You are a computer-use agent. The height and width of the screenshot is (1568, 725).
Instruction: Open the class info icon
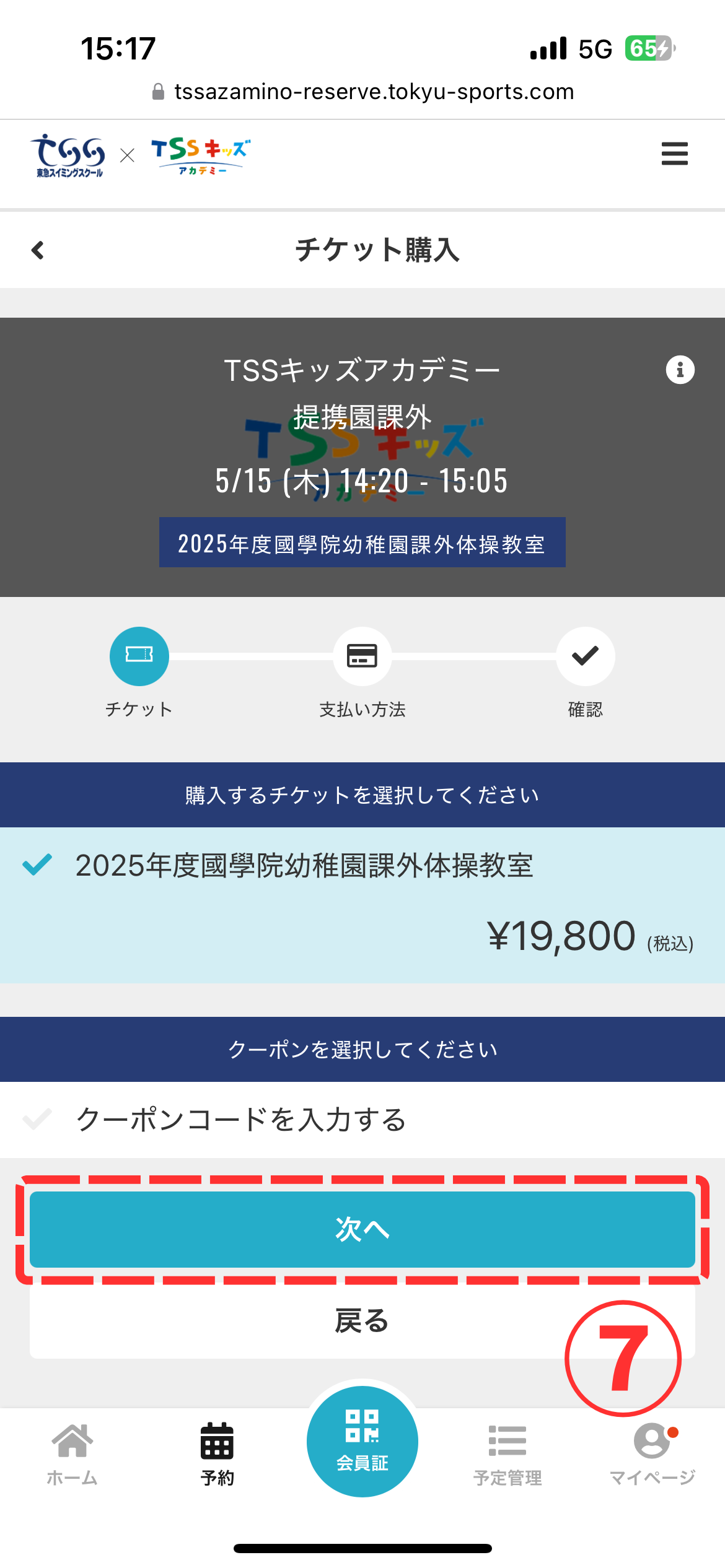[680, 370]
